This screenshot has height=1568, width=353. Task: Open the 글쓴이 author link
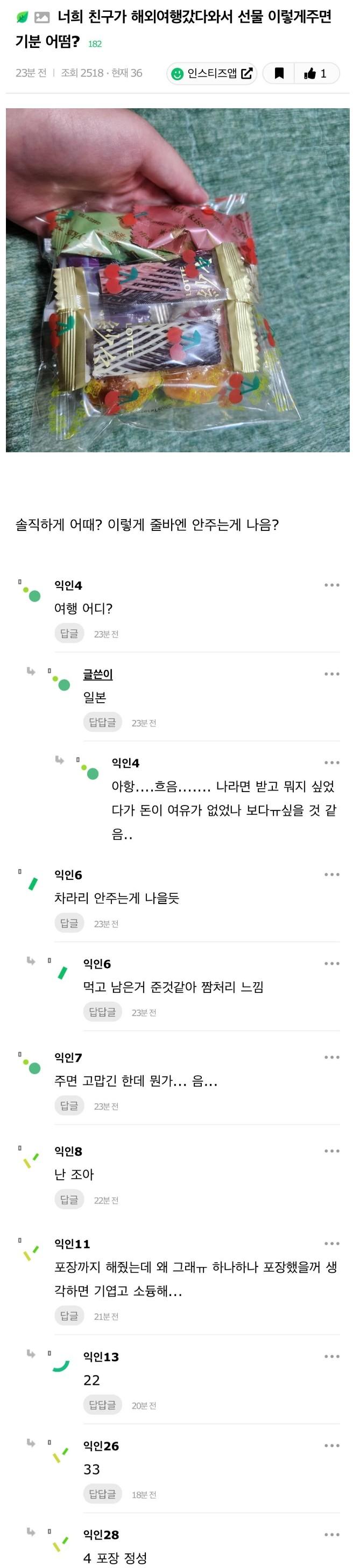click(98, 674)
